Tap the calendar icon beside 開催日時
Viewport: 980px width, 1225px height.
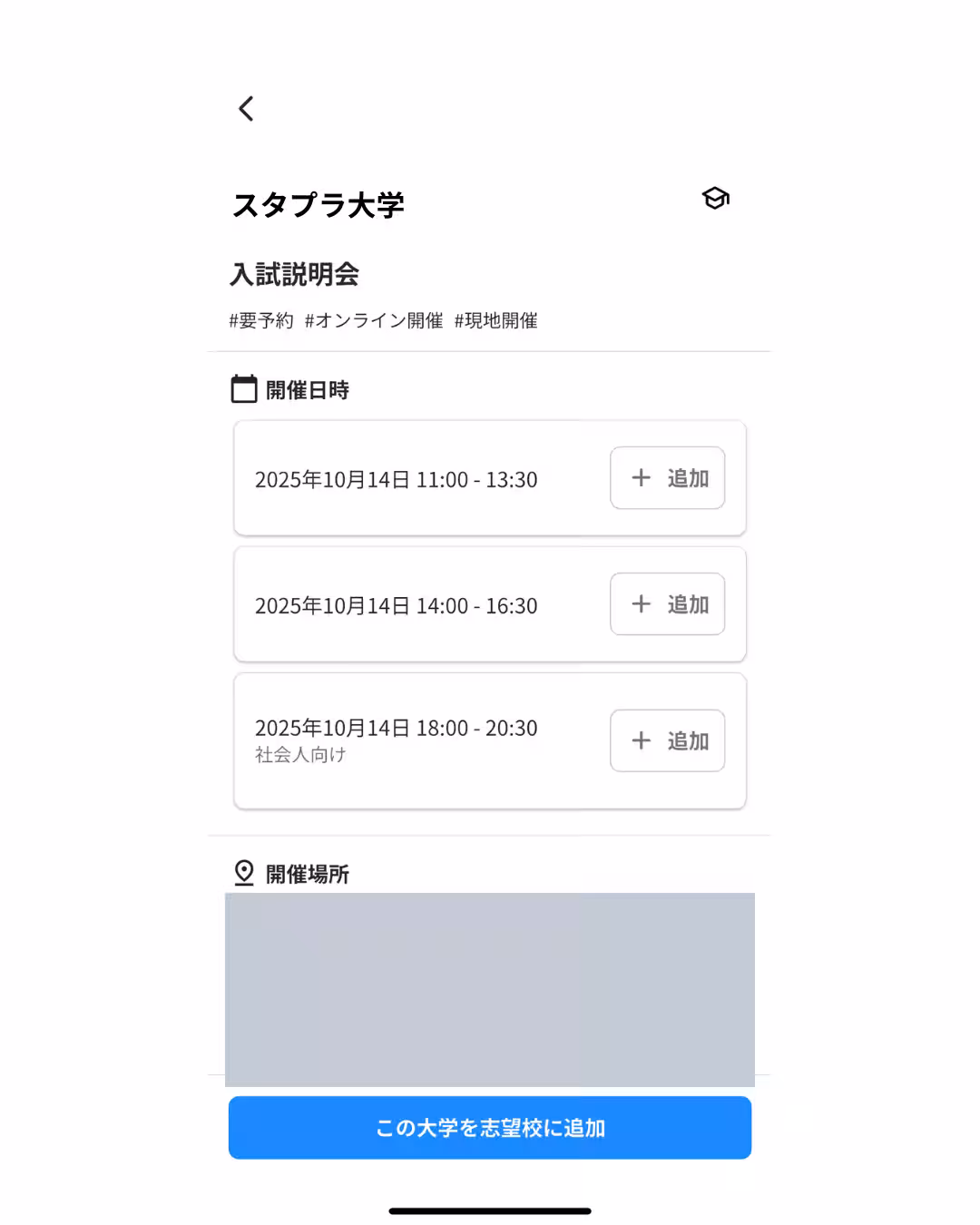pyautogui.click(x=243, y=388)
